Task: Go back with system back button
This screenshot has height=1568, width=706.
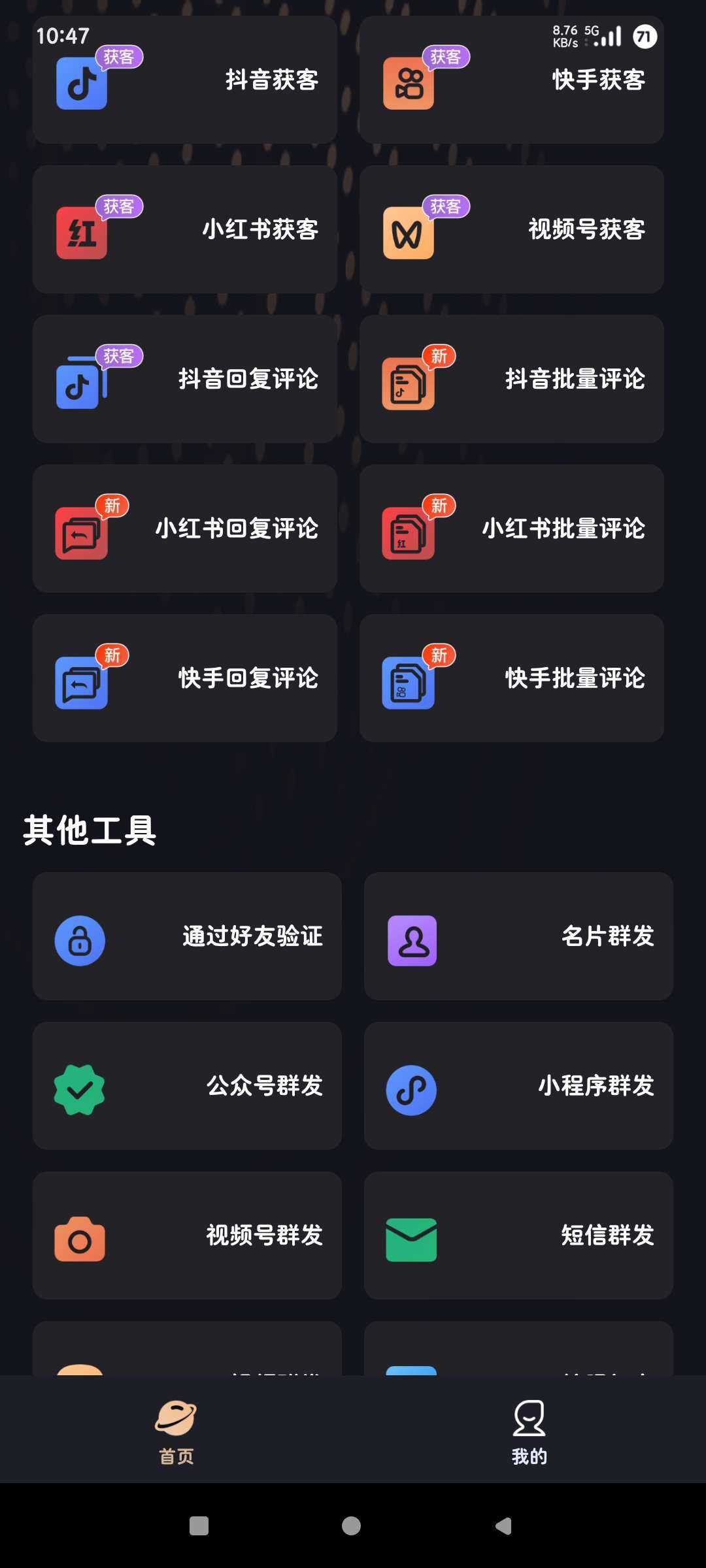Action: tap(503, 1526)
